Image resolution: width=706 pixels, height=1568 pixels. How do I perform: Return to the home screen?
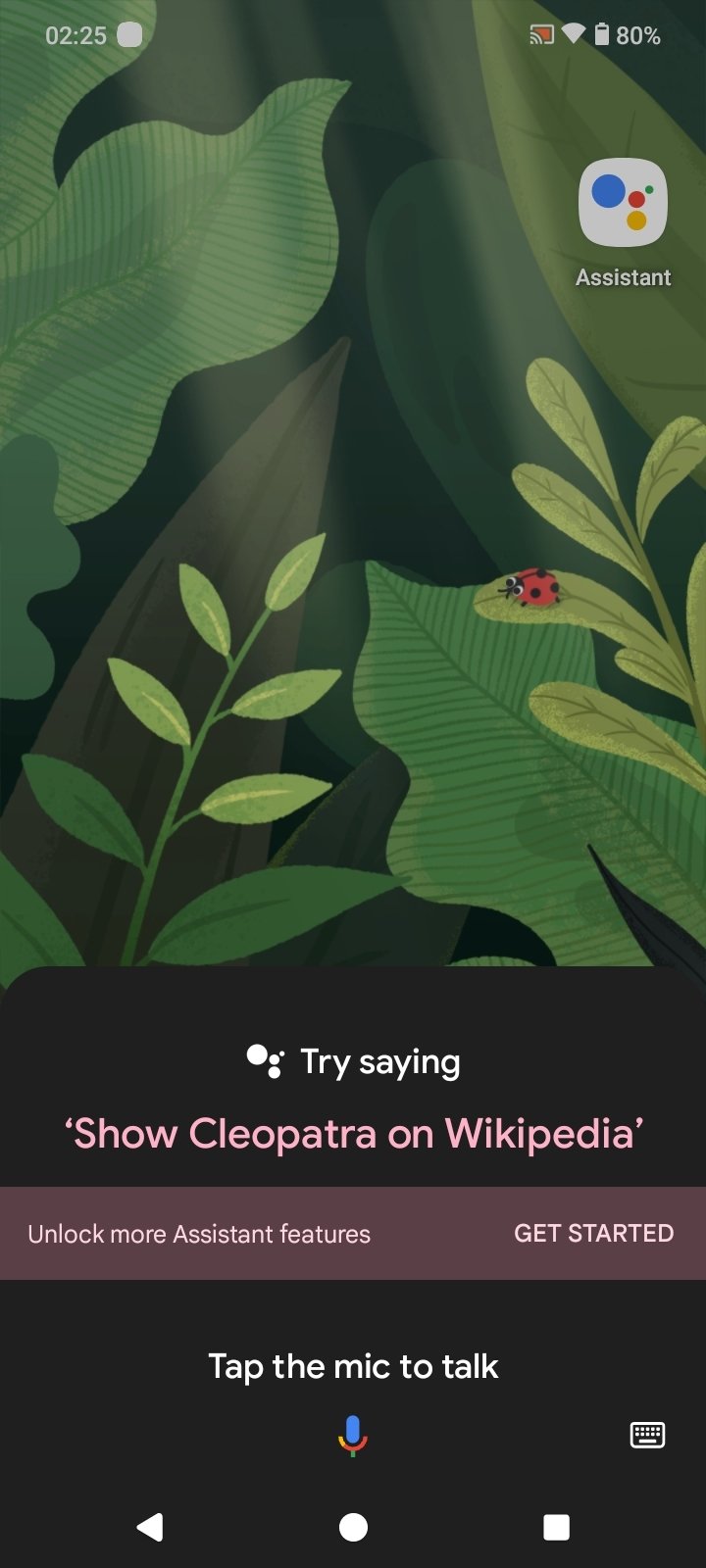(353, 1527)
